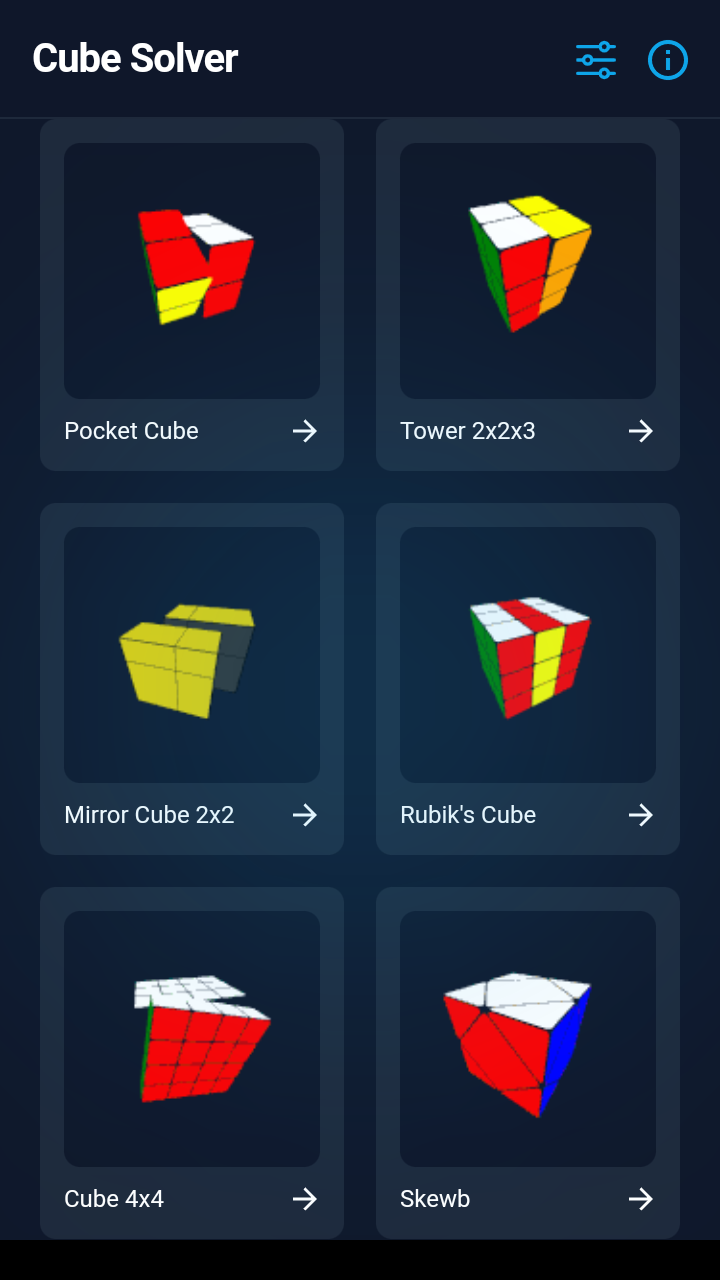Open the Tower 2x2x3 solver card

tap(527, 293)
